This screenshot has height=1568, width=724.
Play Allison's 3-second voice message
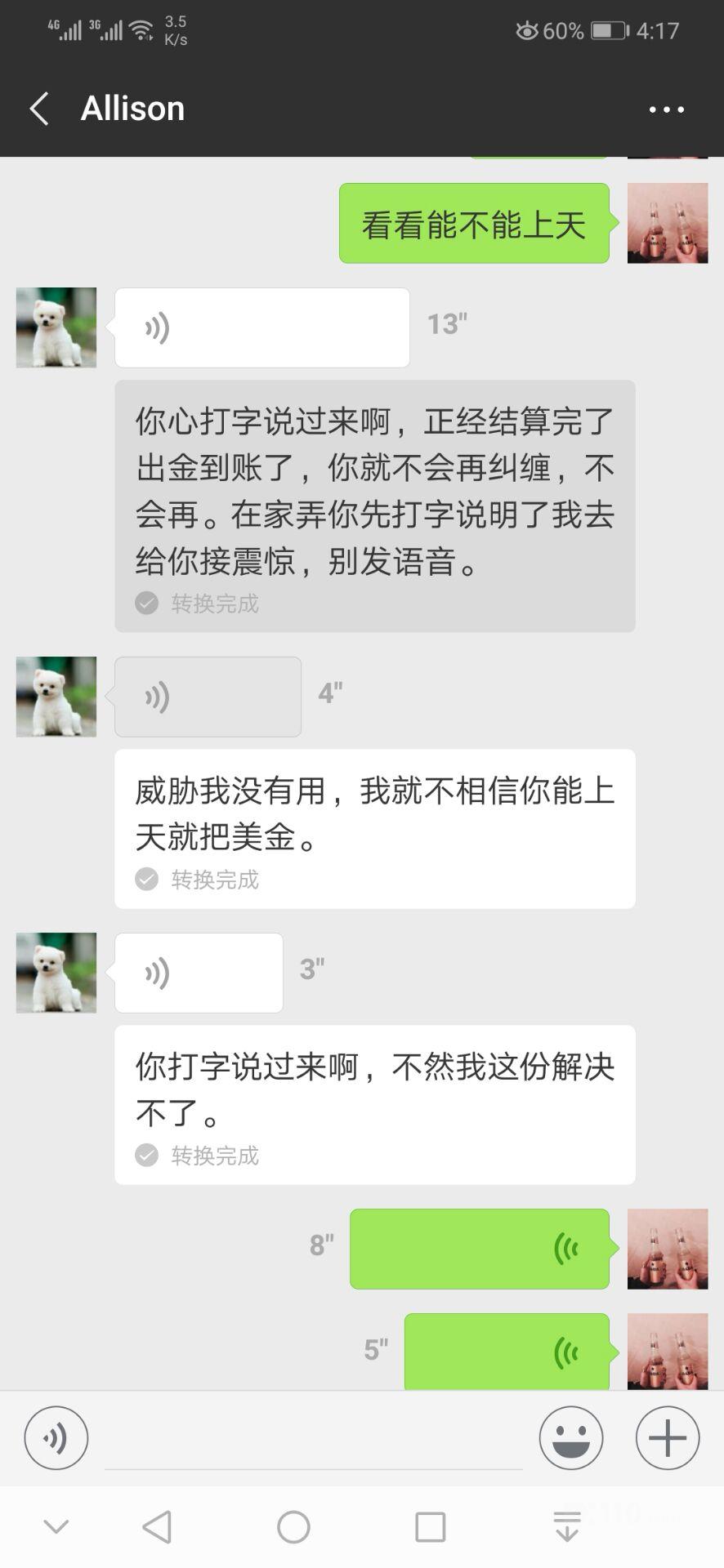tap(199, 973)
